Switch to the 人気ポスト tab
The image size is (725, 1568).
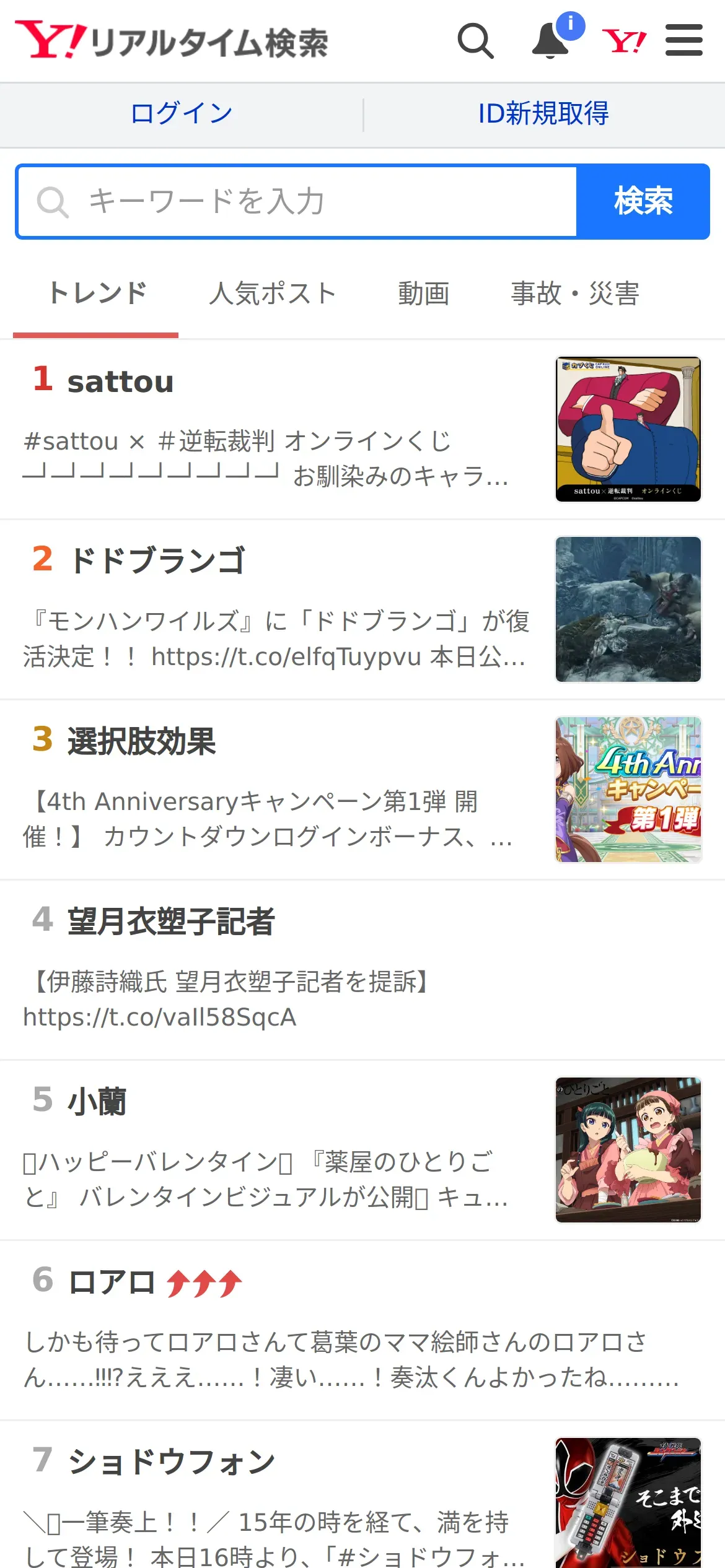[x=273, y=294]
